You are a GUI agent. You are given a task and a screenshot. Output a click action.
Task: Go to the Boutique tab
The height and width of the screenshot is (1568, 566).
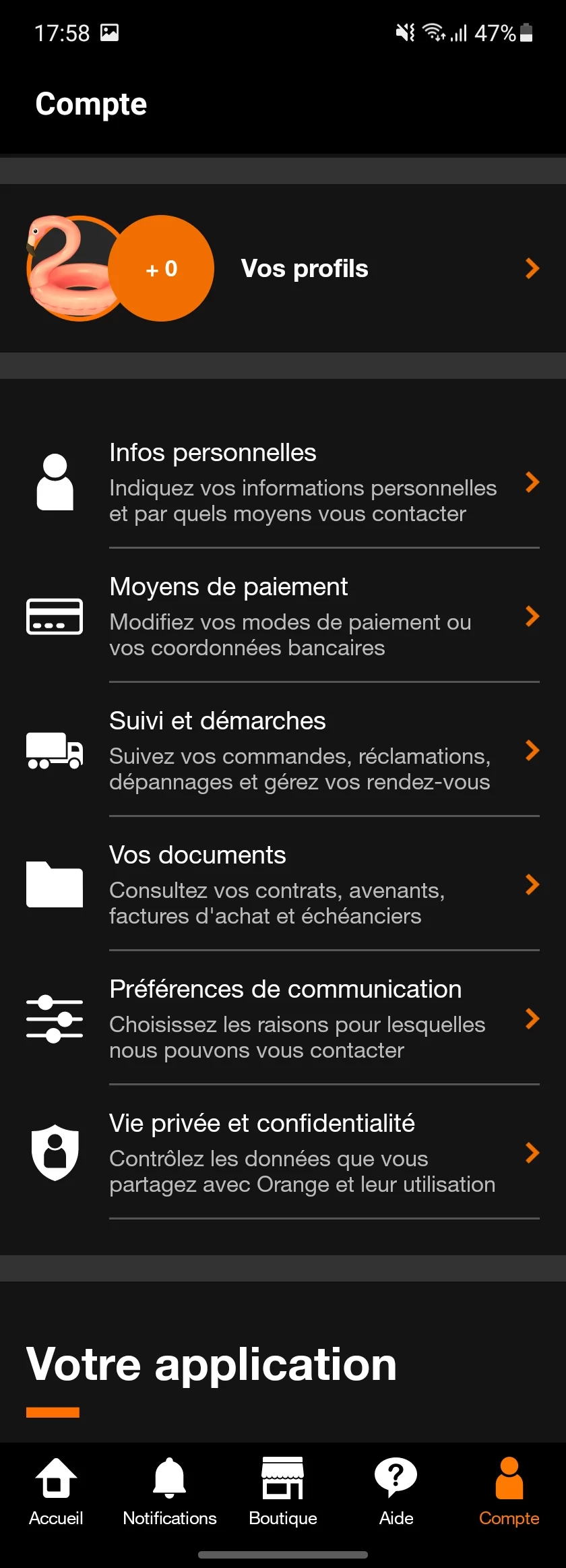[x=283, y=1491]
